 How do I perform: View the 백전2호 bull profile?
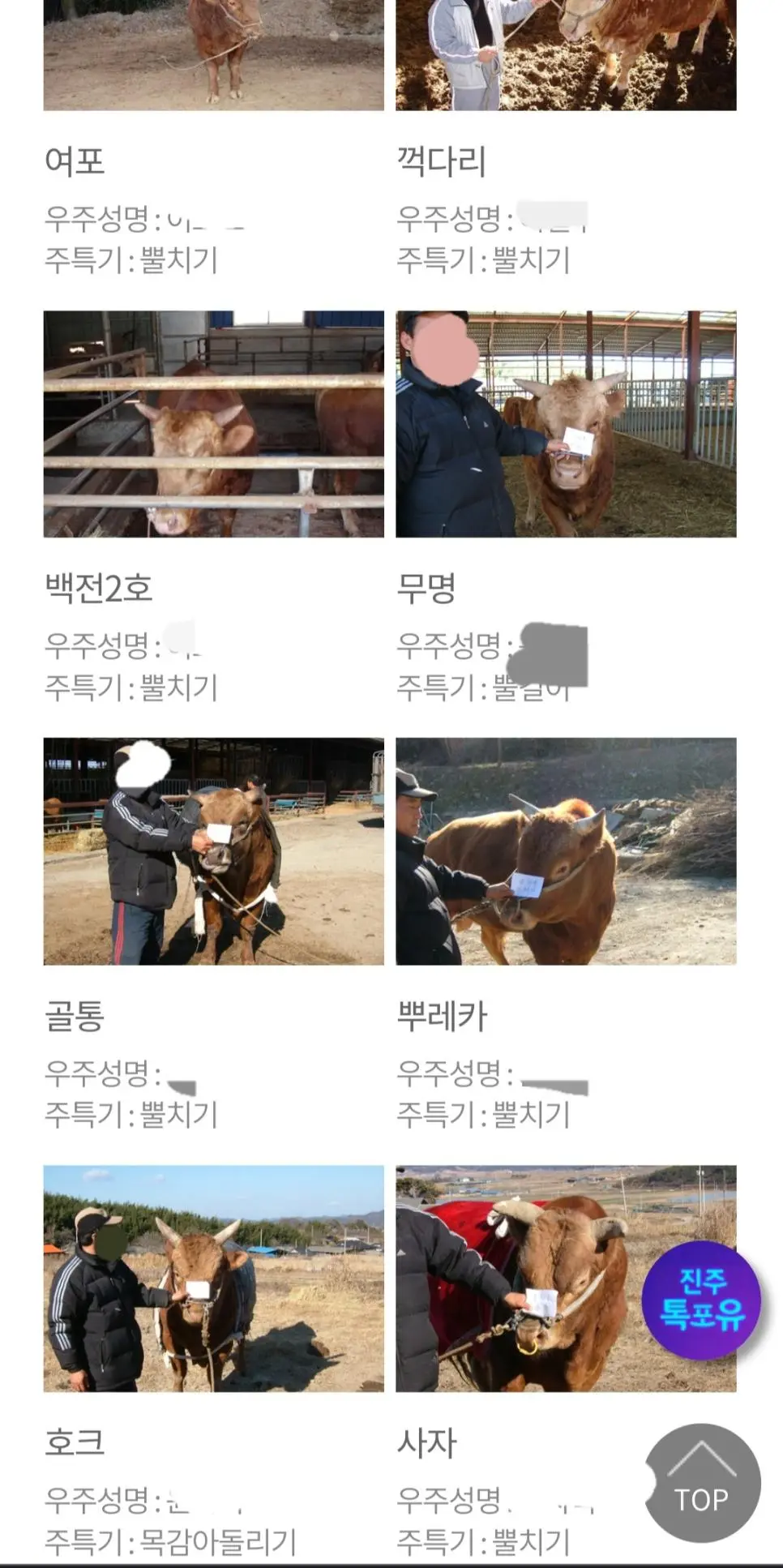coord(213,424)
